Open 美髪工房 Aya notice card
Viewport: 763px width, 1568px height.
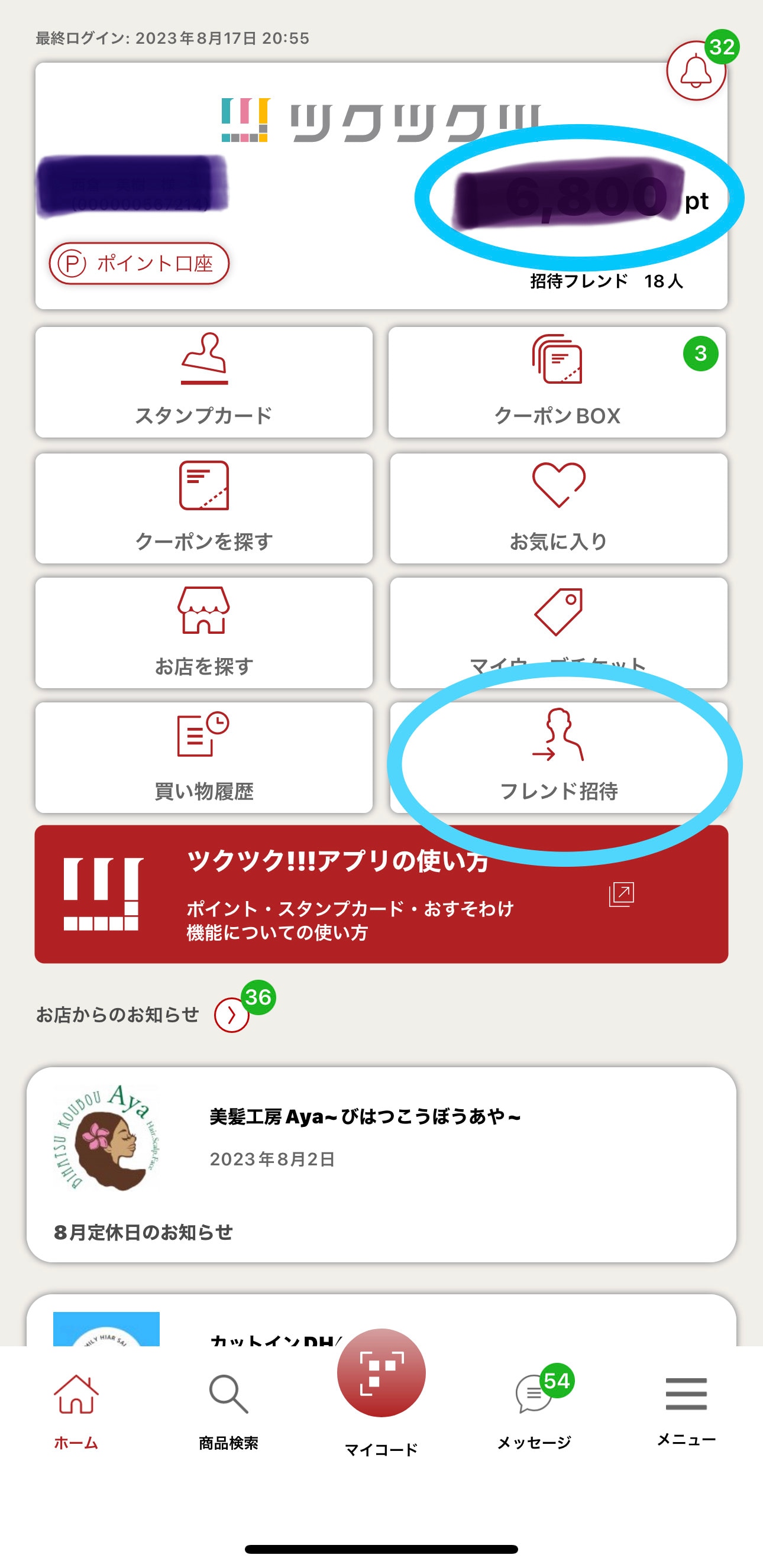tap(381, 1164)
